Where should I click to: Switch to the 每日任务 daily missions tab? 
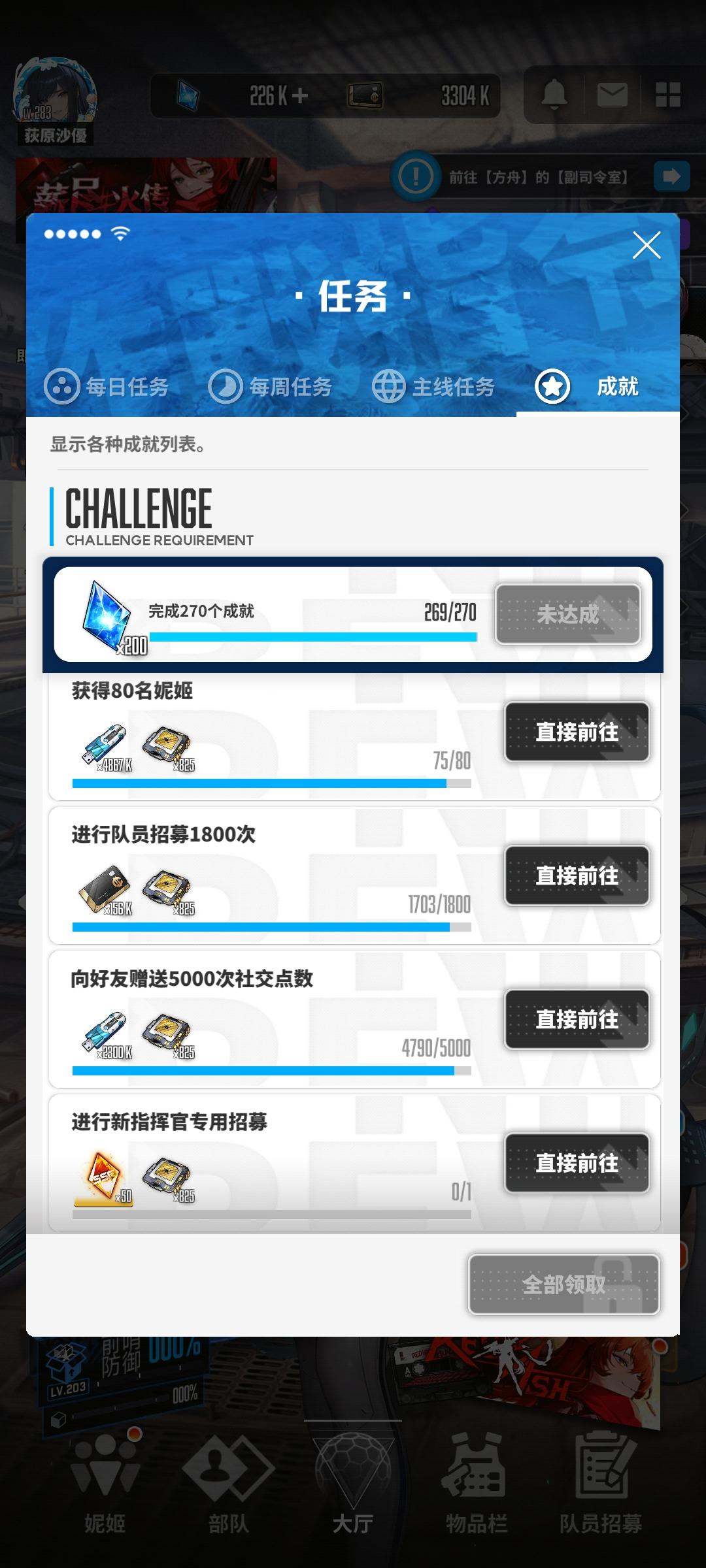[107, 387]
